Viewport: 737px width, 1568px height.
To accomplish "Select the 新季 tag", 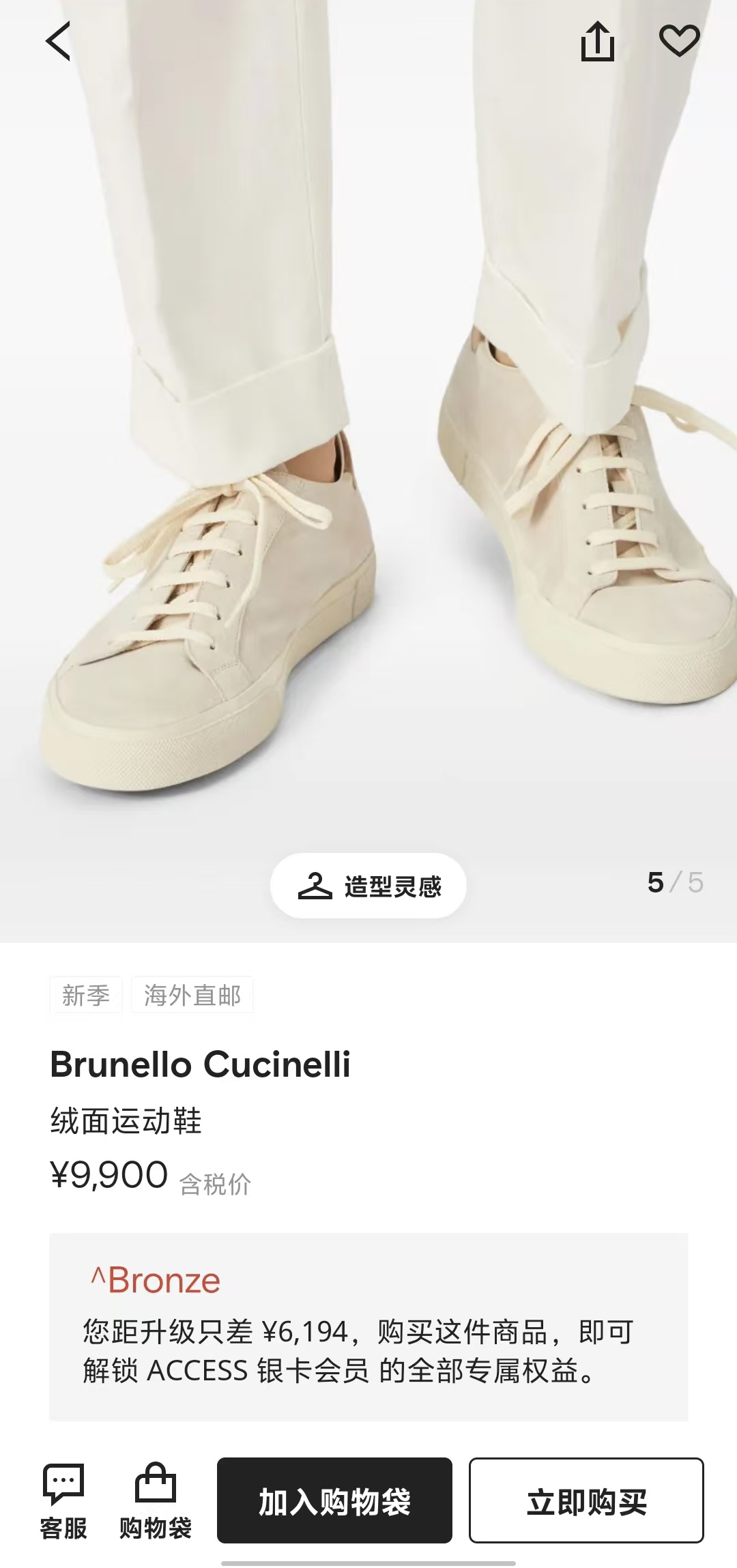I will [x=87, y=995].
